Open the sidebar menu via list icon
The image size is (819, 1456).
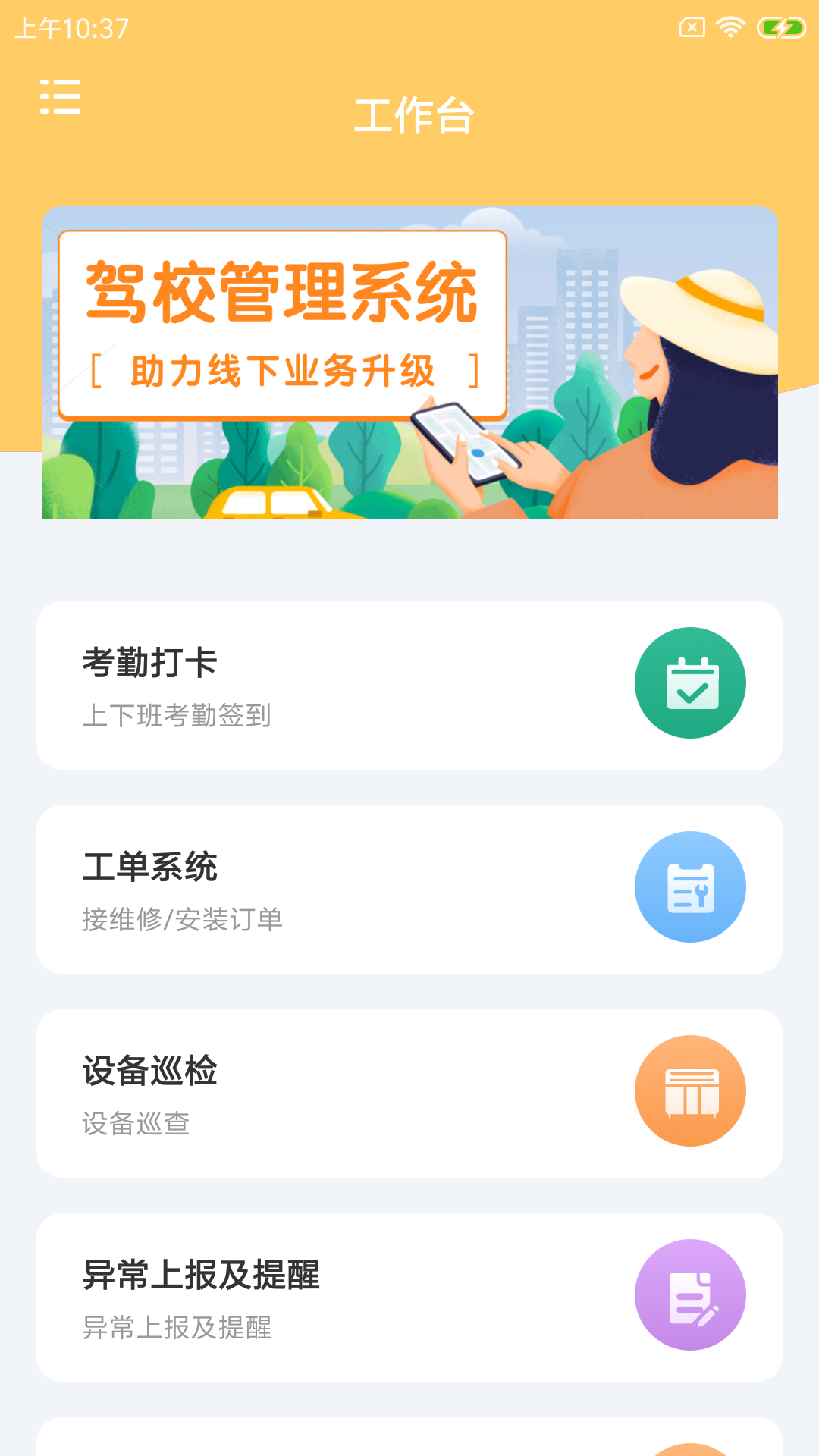(61, 97)
